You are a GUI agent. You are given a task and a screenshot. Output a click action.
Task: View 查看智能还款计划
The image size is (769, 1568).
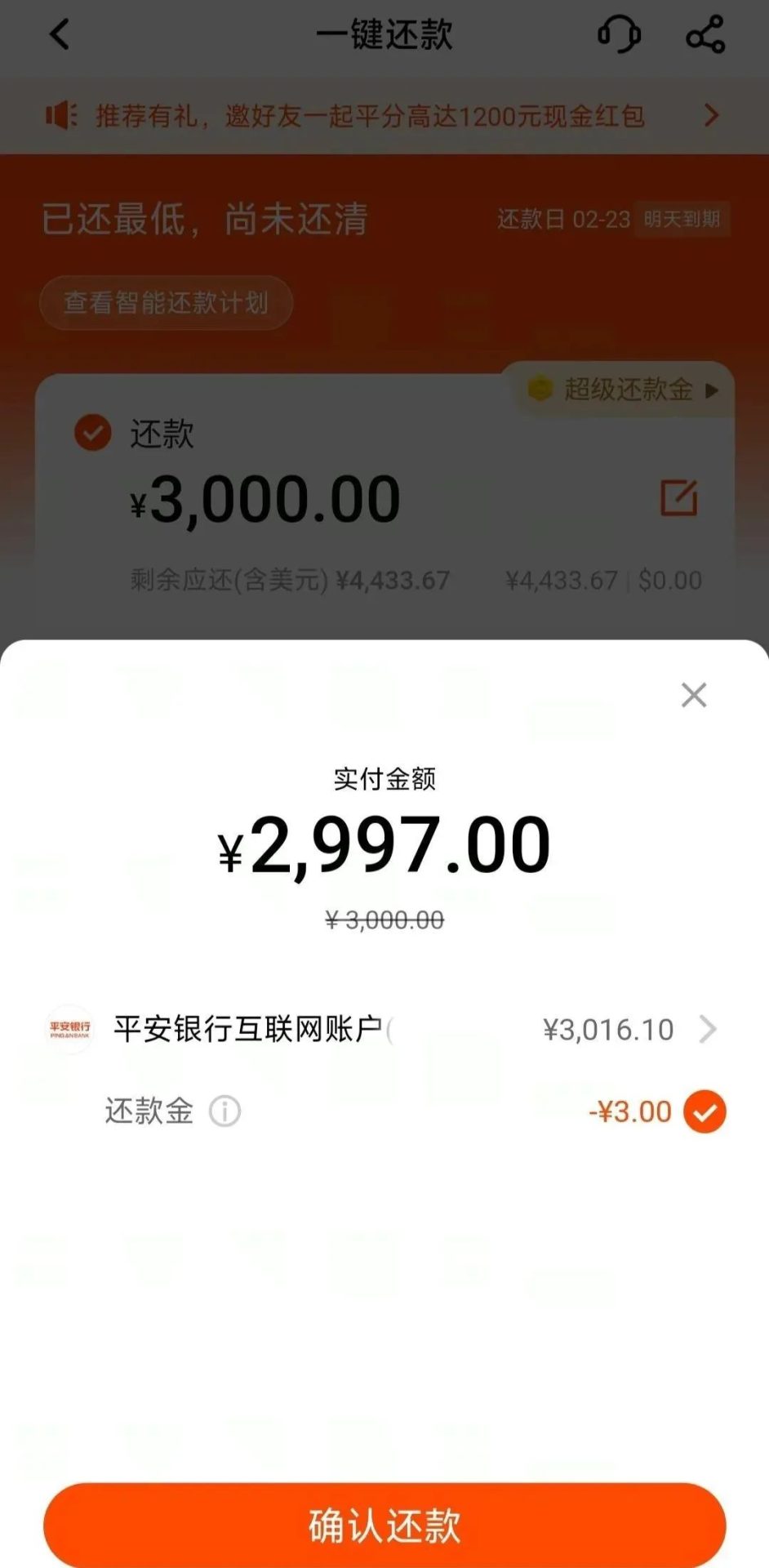(x=166, y=303)
